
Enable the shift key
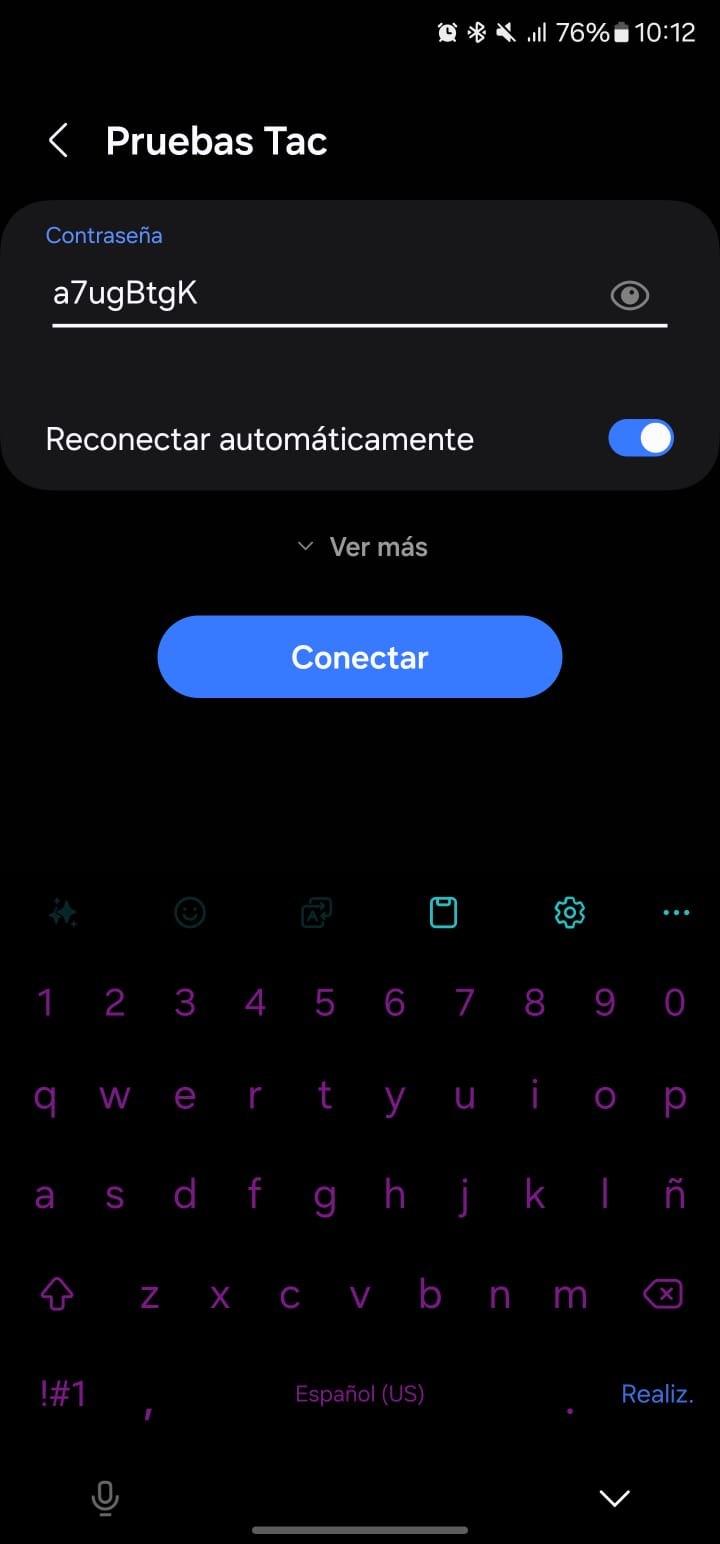[57, 1295]
